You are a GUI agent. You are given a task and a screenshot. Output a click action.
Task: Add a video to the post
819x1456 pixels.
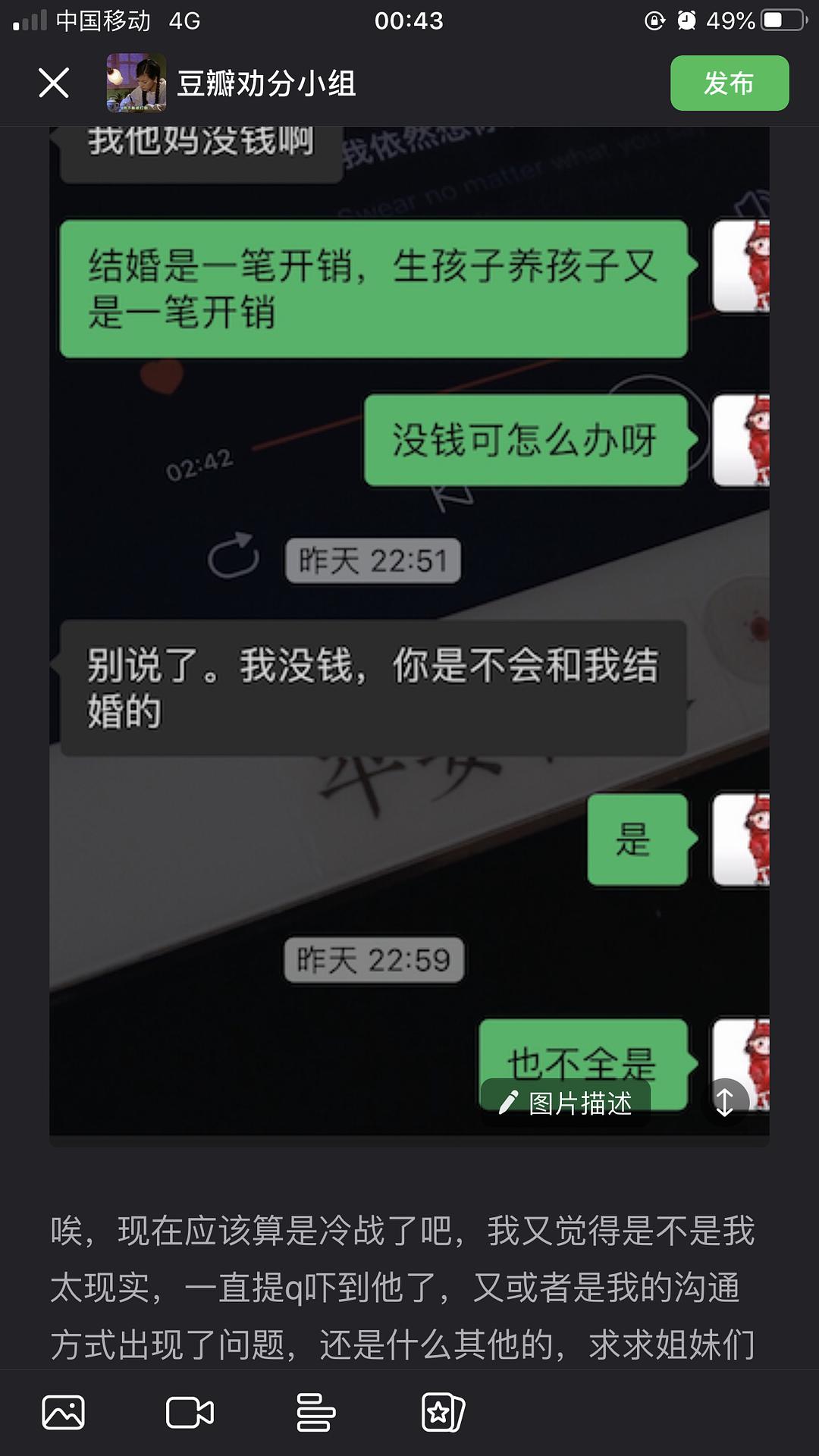(190, 1412)
